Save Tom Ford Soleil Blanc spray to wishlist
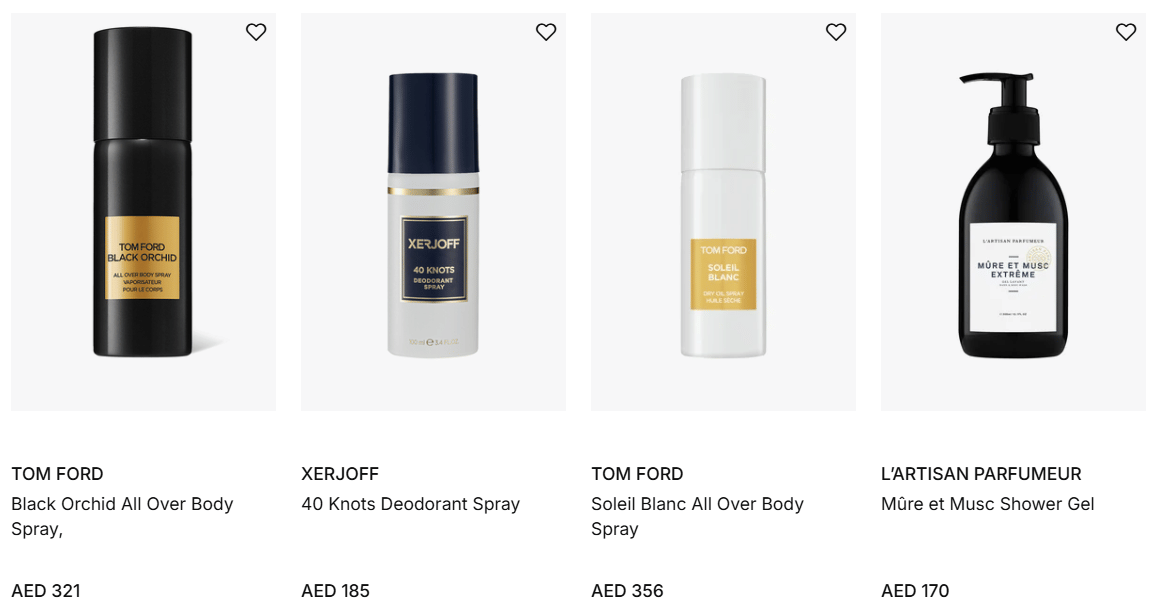Viewport: 1159px width, 615px height. [x=836, y=32]
